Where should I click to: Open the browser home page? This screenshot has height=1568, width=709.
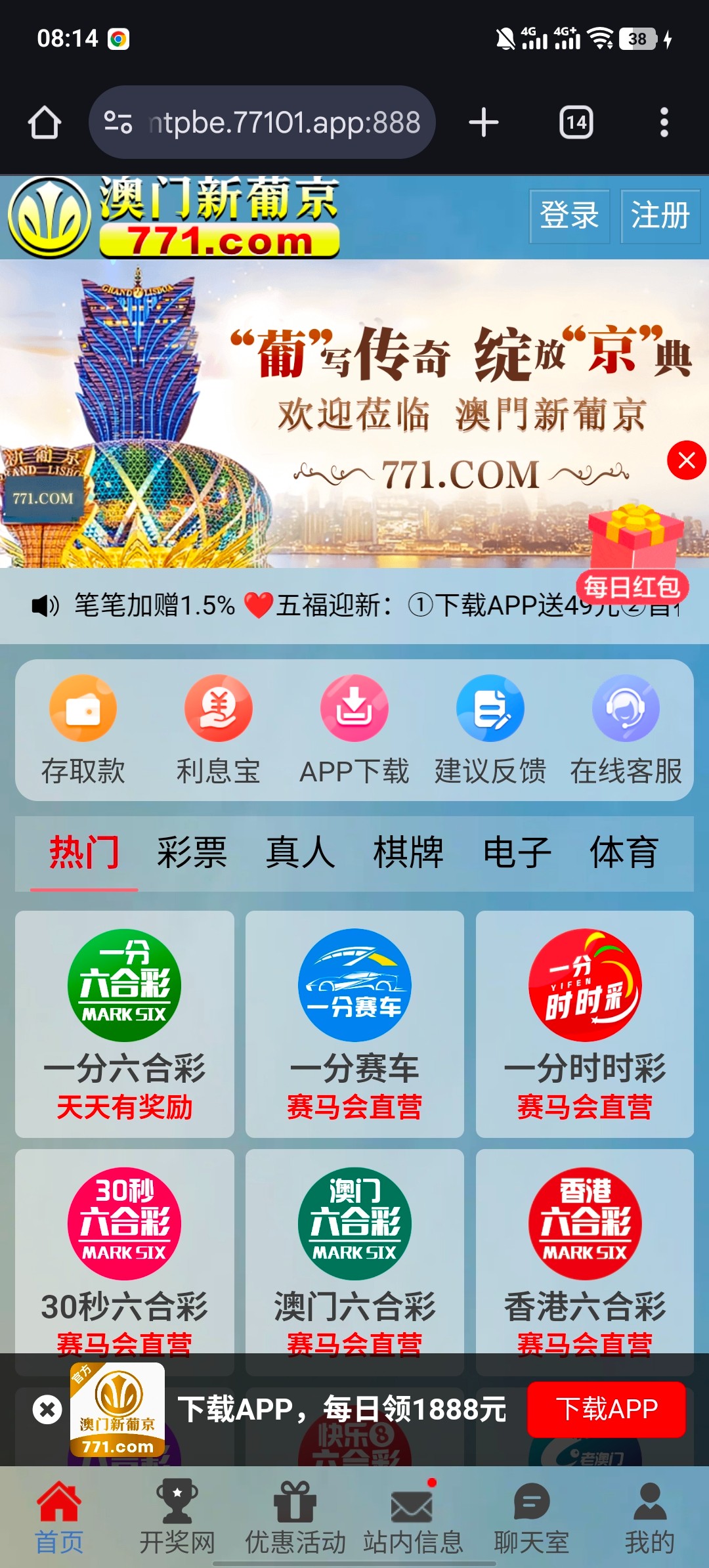[x=45, y=123]
